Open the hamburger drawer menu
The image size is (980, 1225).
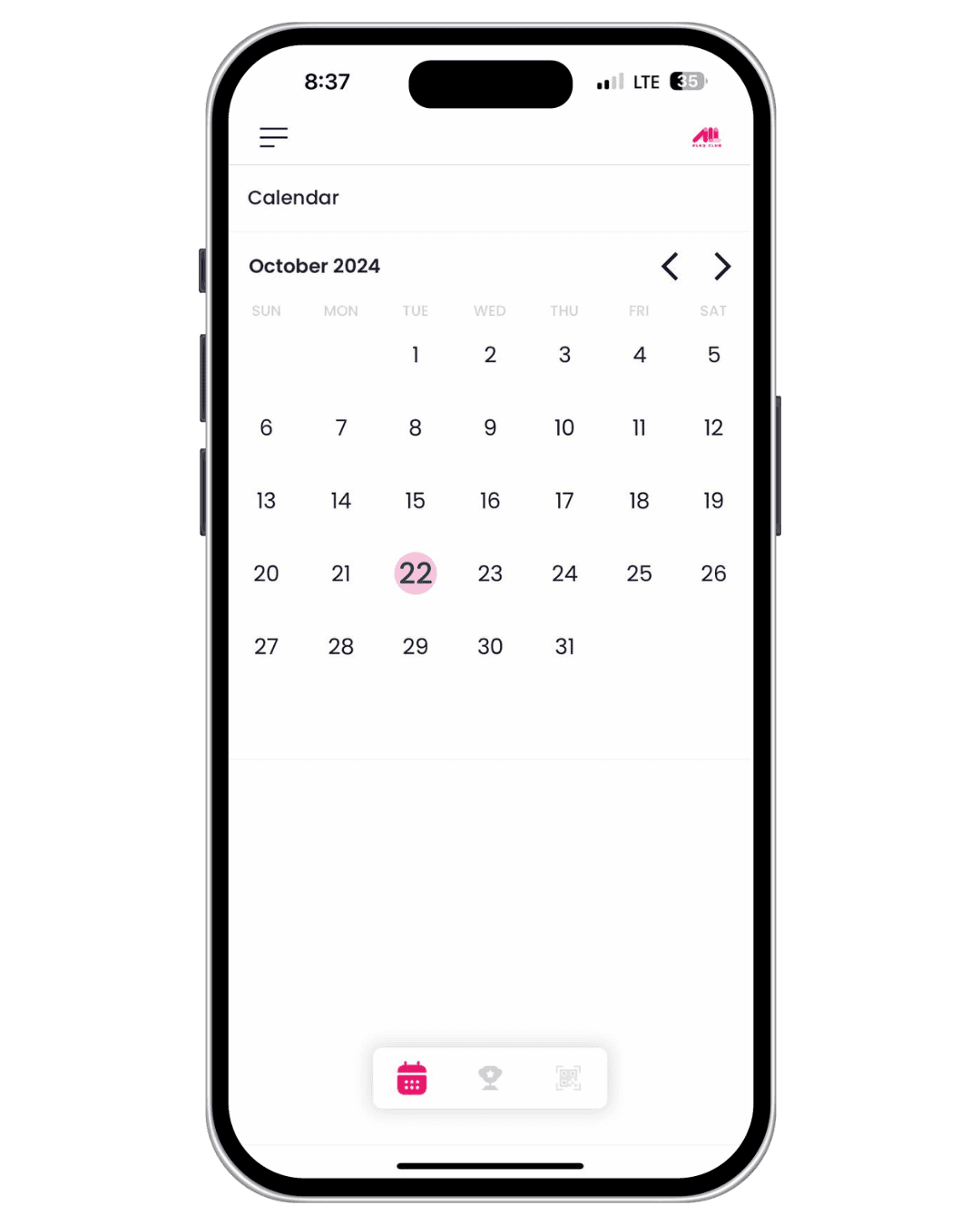273,137
